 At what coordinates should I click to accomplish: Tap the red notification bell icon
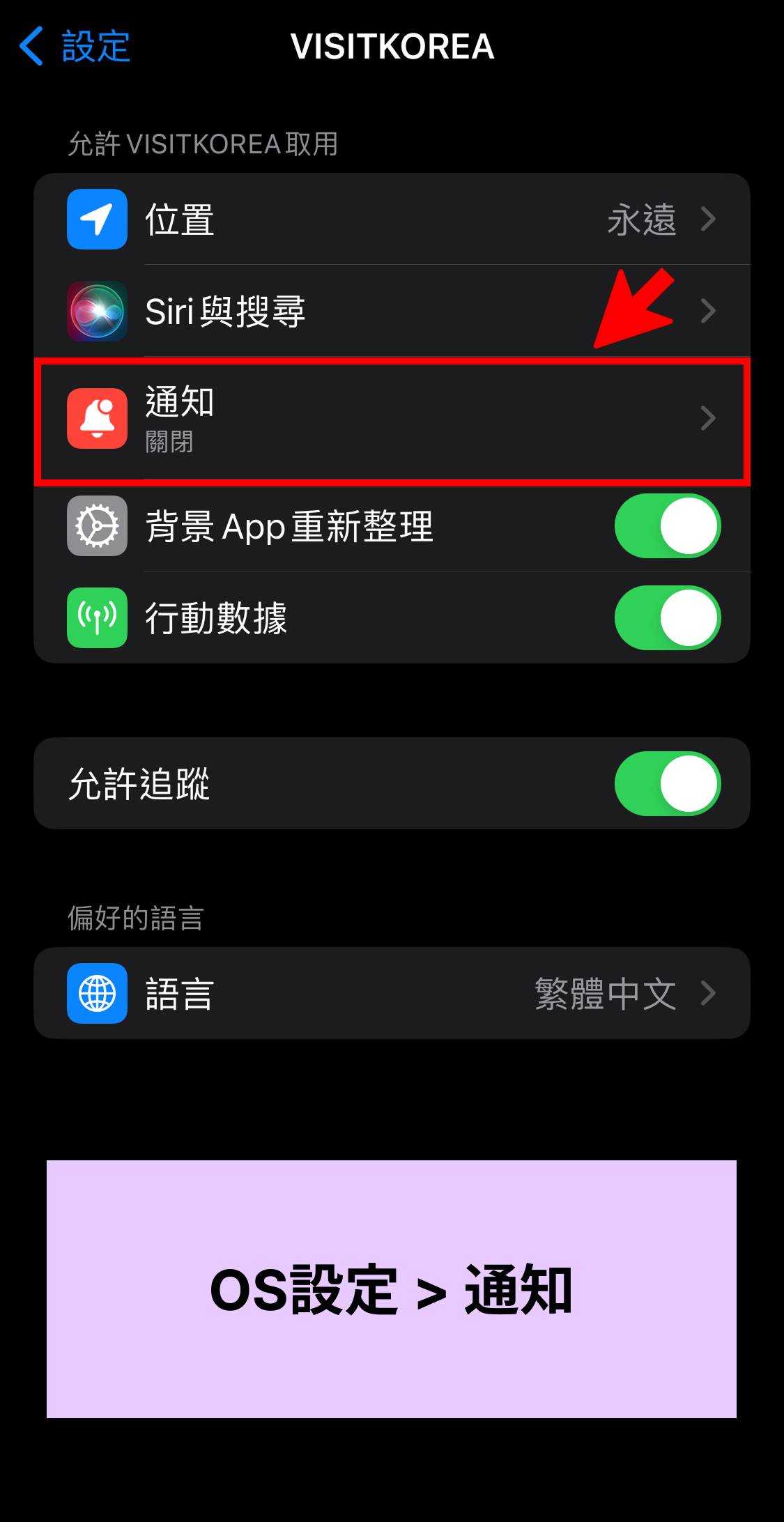click(x=96, y=418)
